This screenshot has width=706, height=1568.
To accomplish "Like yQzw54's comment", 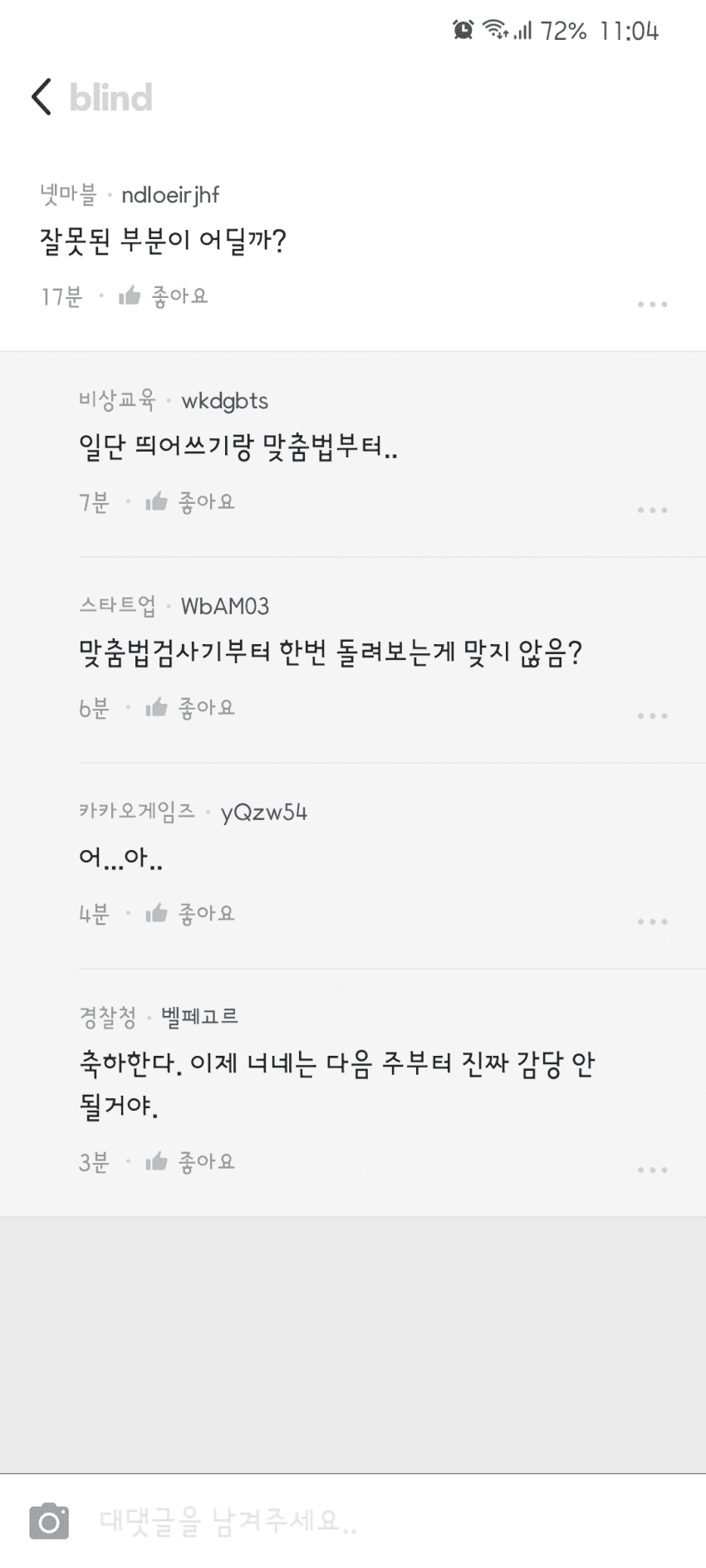I will (190, 914).
